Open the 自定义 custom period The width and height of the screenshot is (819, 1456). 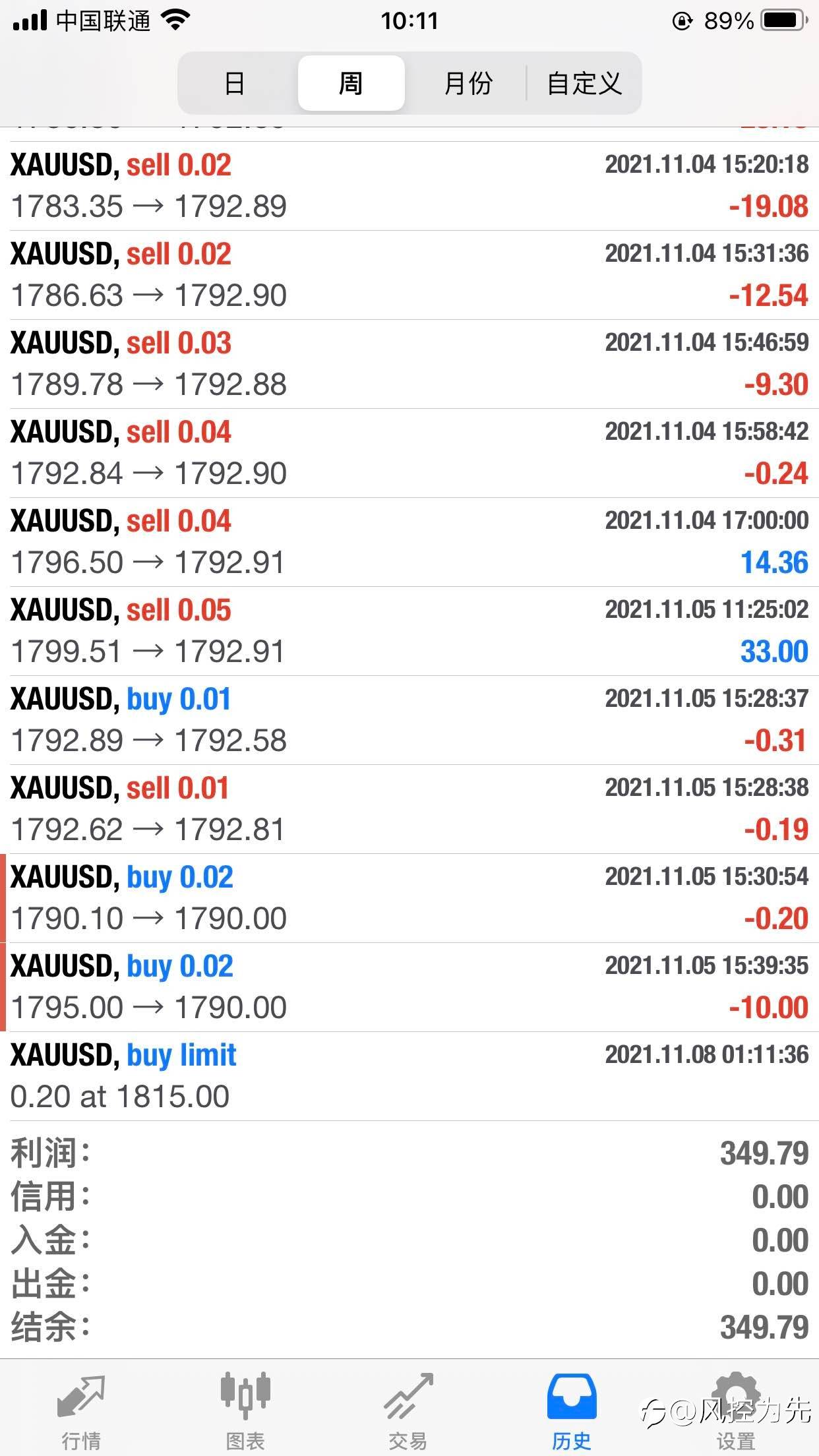click(x=584, y=83)
